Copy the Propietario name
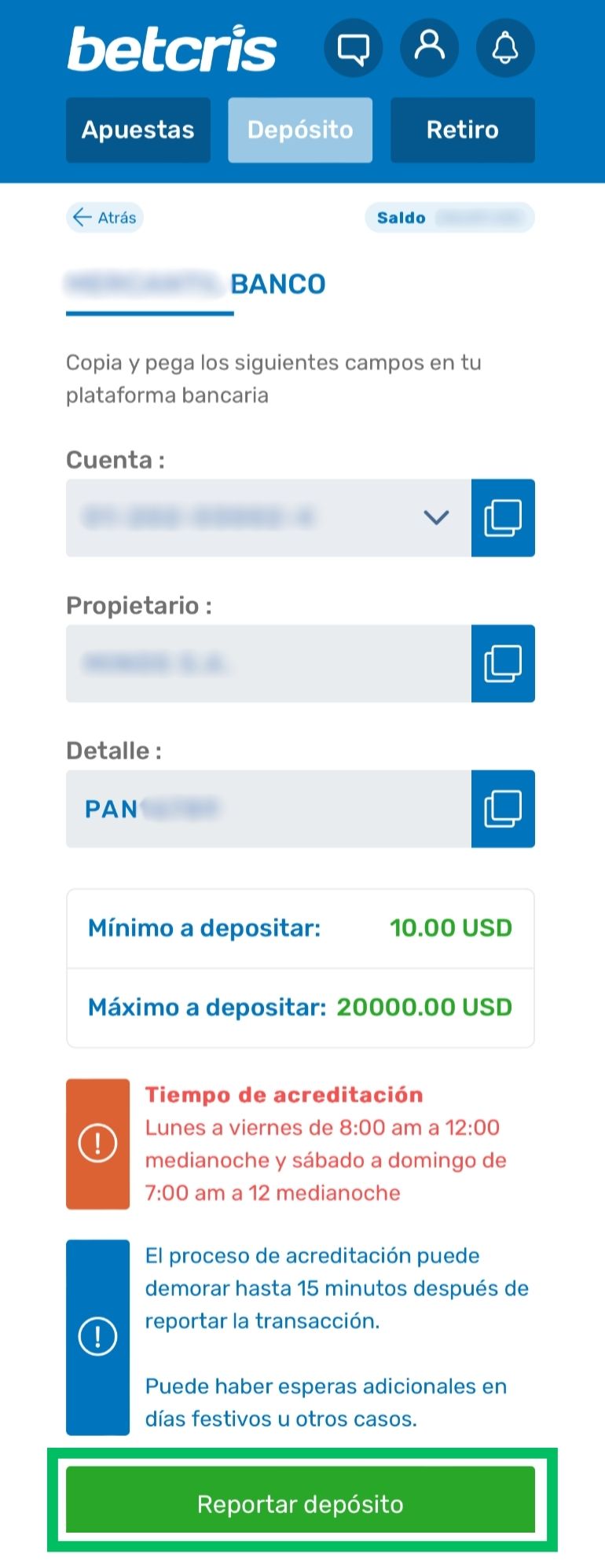This screenshot has width=605, height=1568. pos(503,663)
